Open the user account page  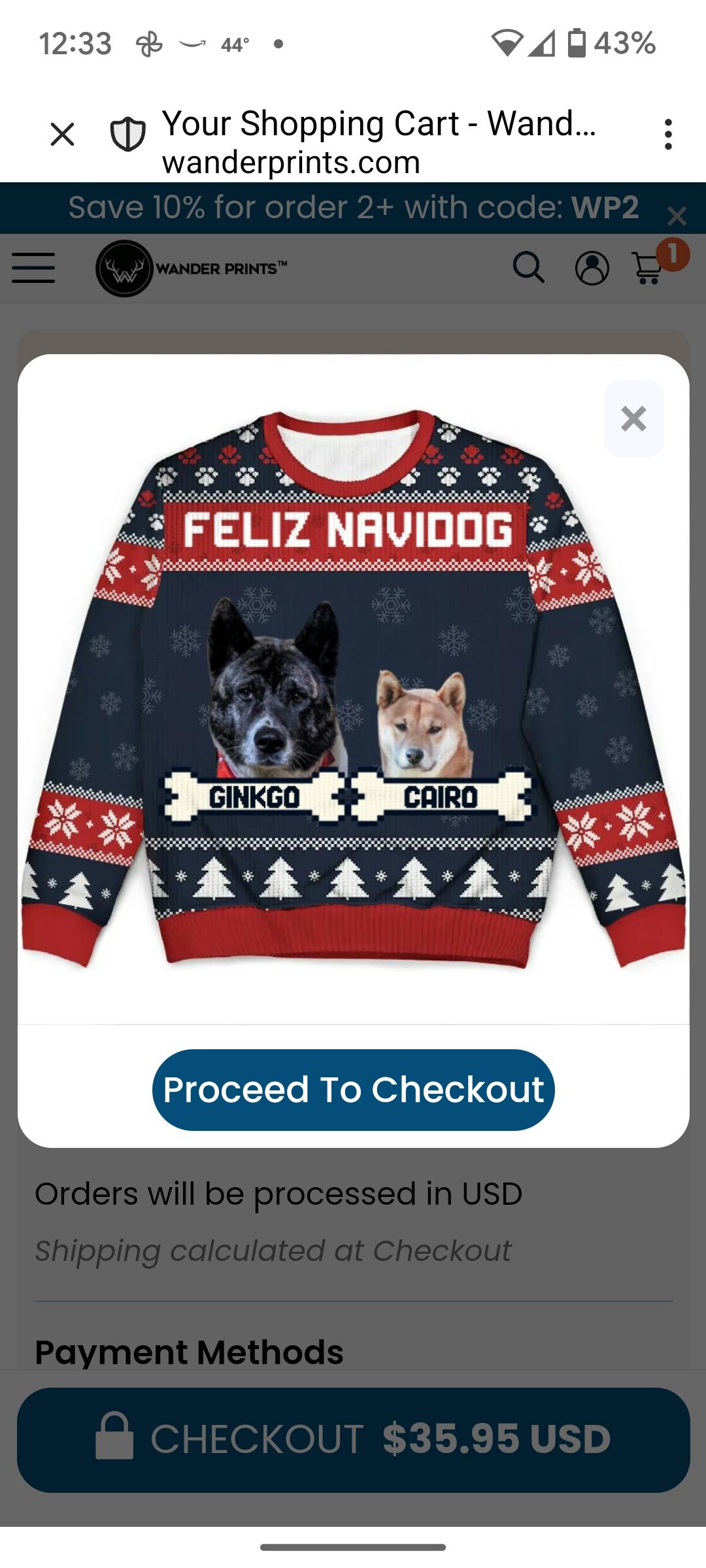coord(592,268)
